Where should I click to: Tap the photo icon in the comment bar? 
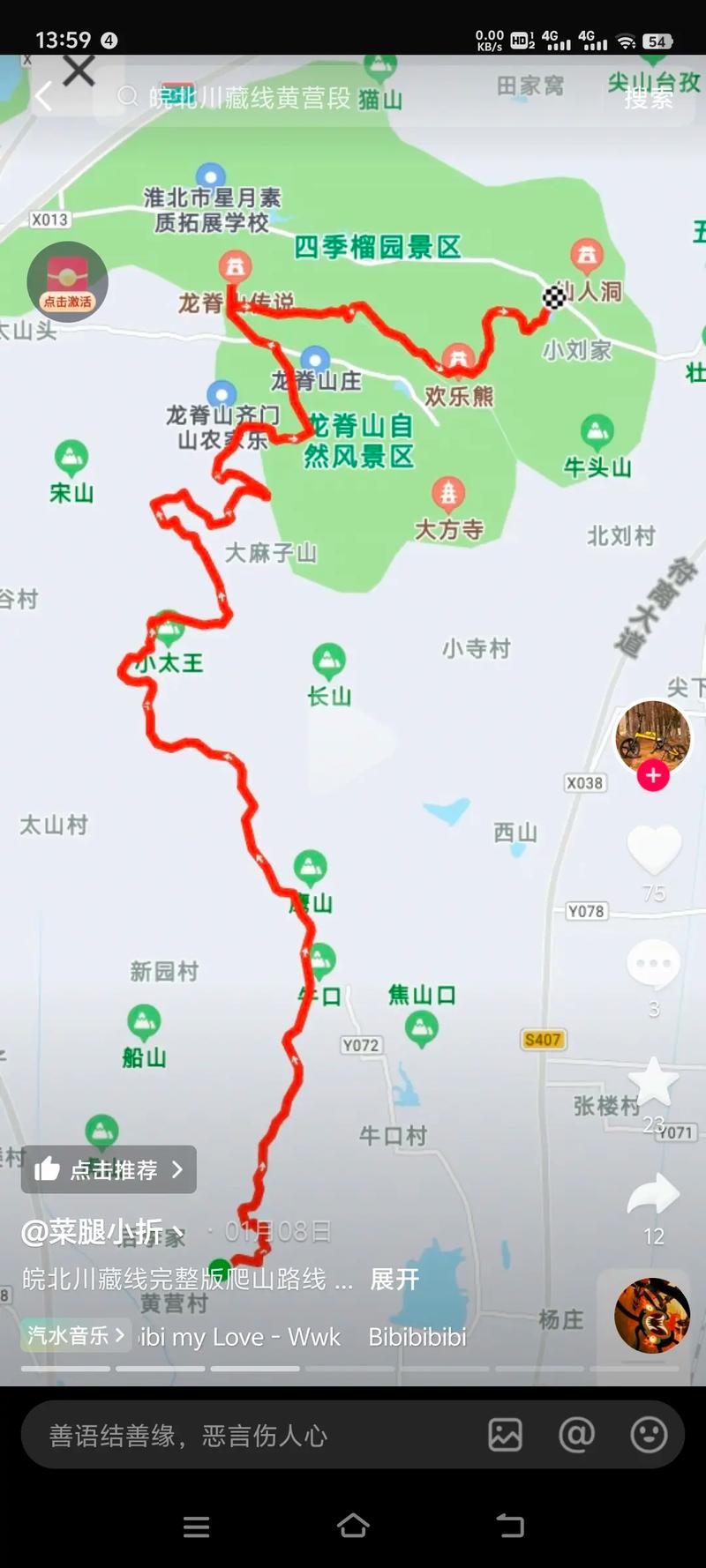(505, 1435)
